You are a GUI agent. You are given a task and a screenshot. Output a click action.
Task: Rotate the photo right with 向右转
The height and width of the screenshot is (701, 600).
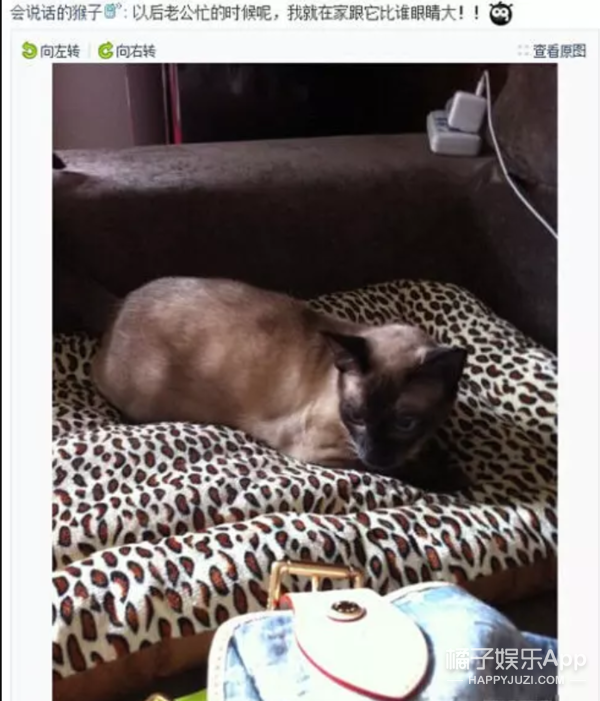click(x=127, y=51)
